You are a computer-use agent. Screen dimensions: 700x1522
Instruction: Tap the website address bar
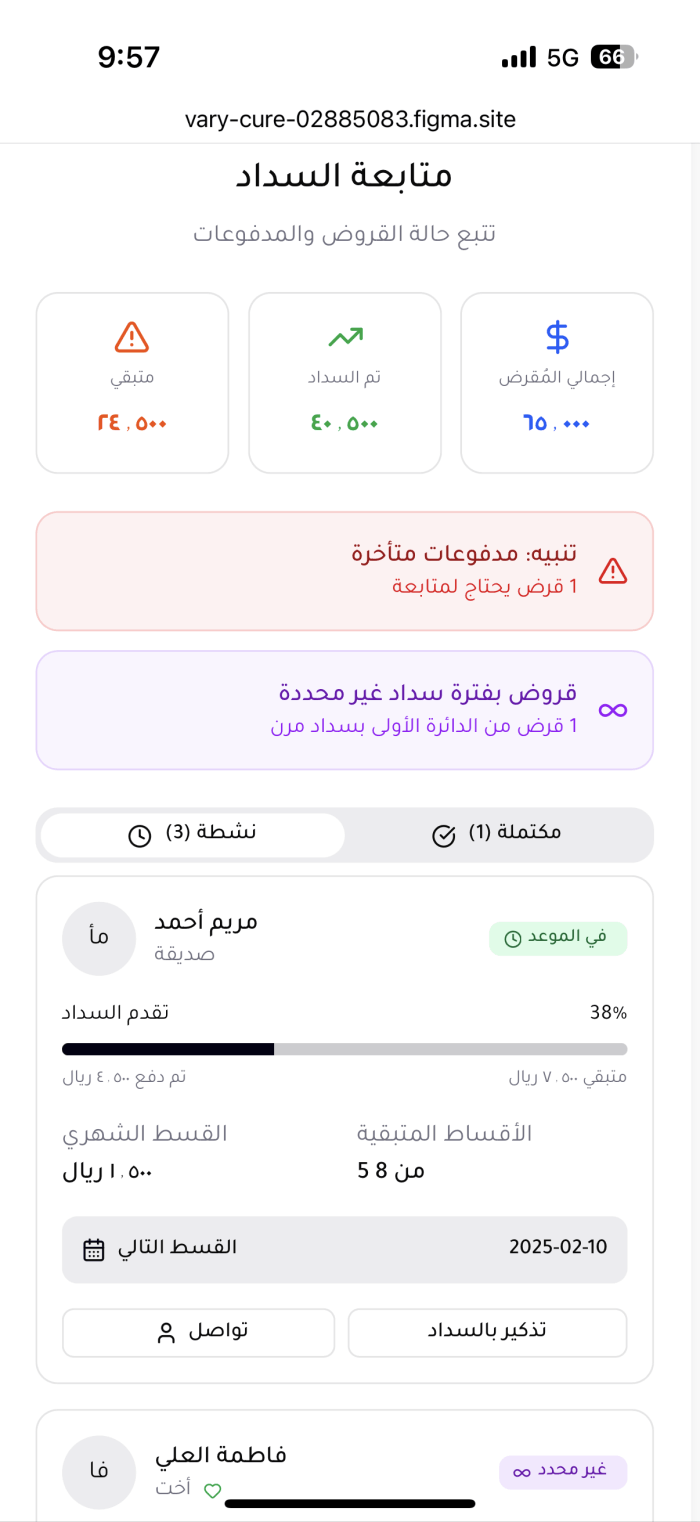(x=350, y=120)
